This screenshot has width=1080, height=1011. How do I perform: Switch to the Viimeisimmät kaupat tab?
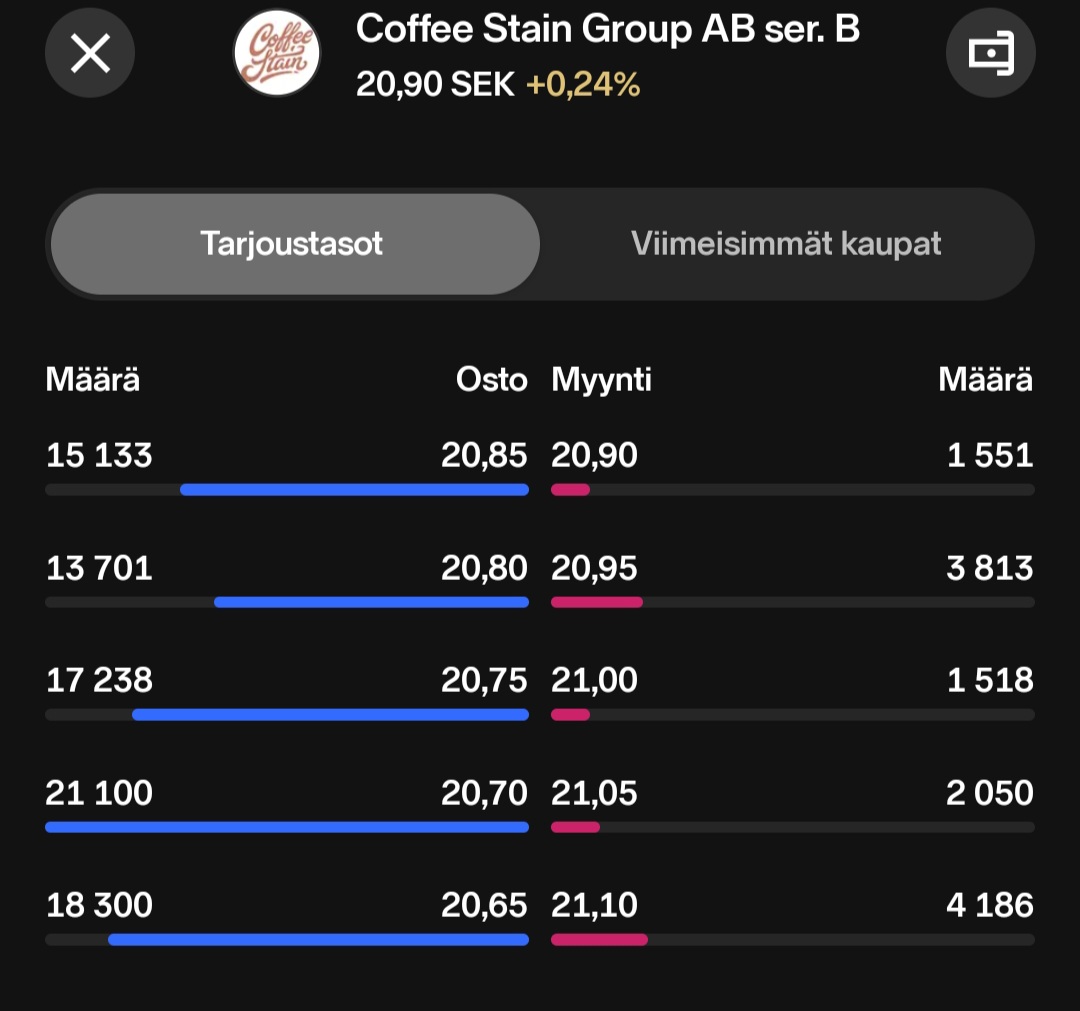point(786,244)
